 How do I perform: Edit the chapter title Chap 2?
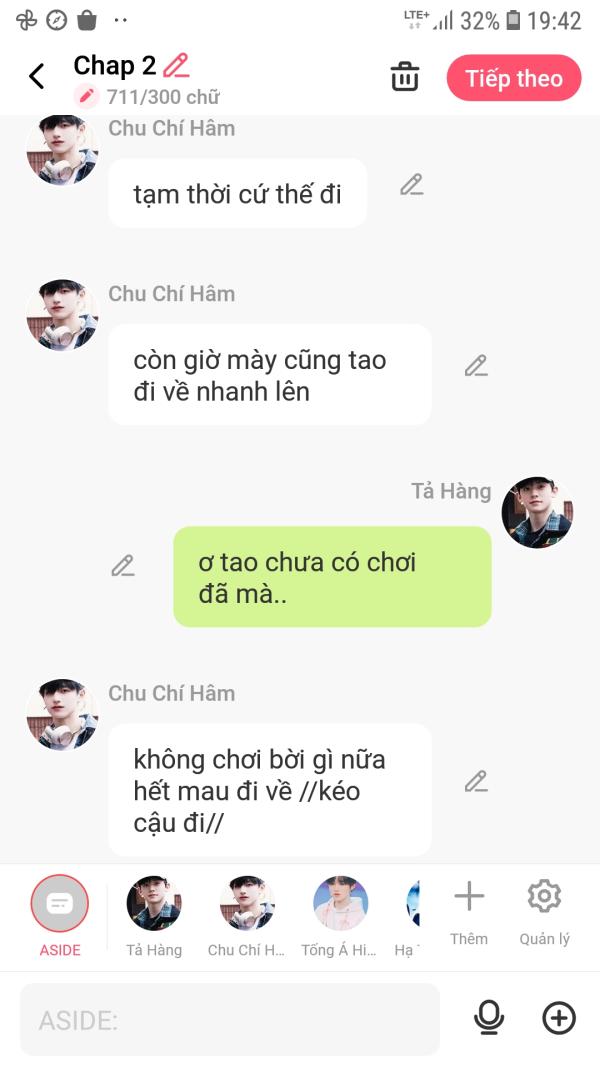pos(176,66)
